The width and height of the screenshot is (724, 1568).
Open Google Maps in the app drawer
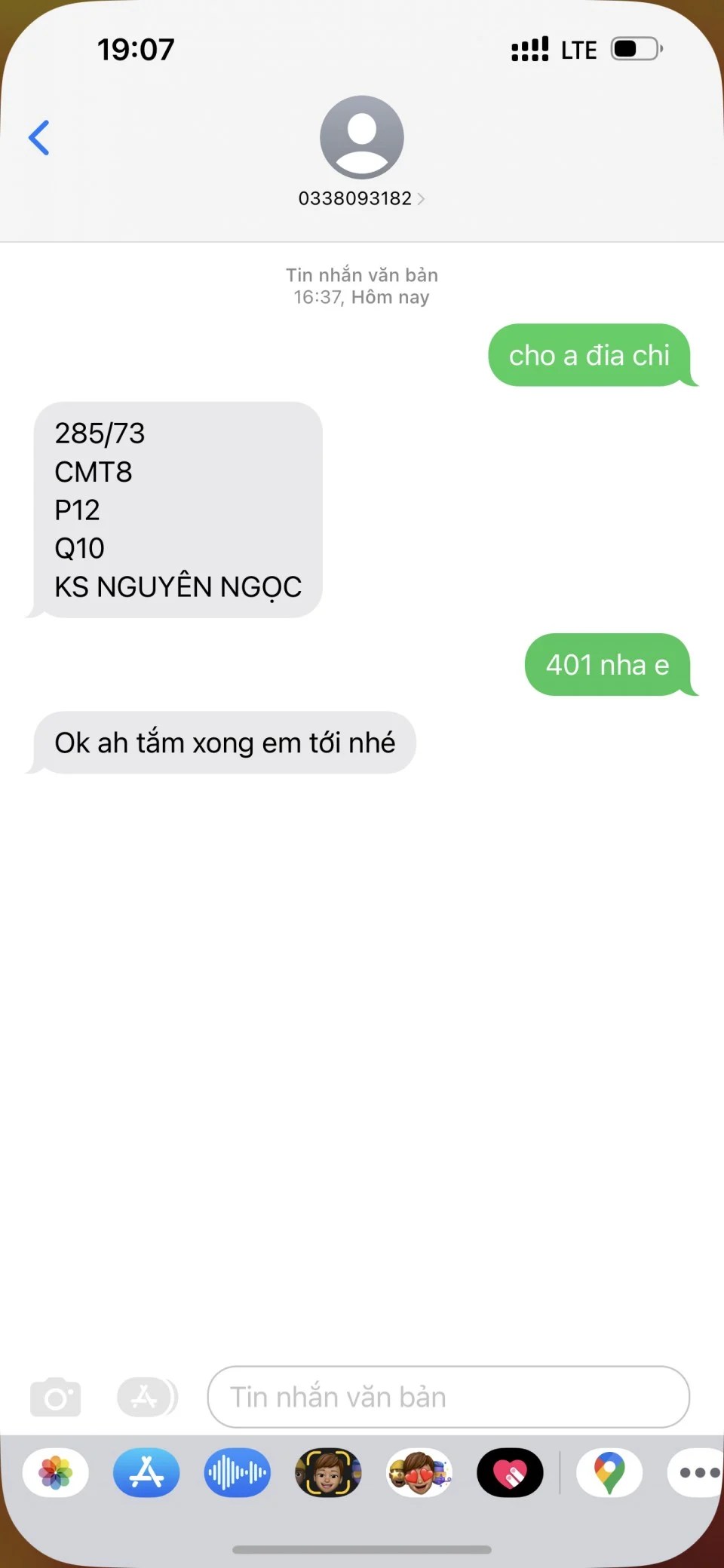point(609,1472)
